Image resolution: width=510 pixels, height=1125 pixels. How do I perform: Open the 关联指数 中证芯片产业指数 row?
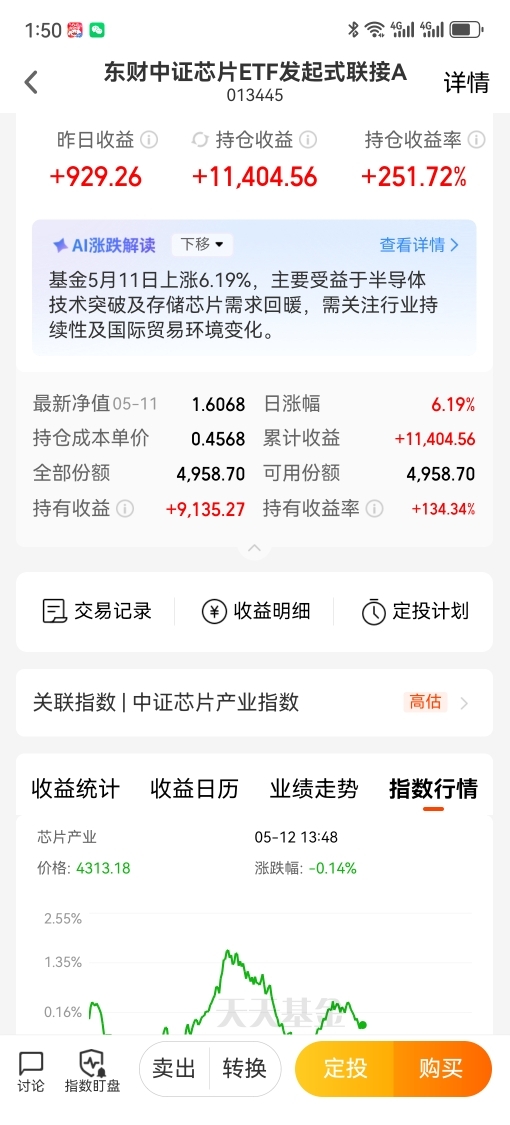point(255,702)
